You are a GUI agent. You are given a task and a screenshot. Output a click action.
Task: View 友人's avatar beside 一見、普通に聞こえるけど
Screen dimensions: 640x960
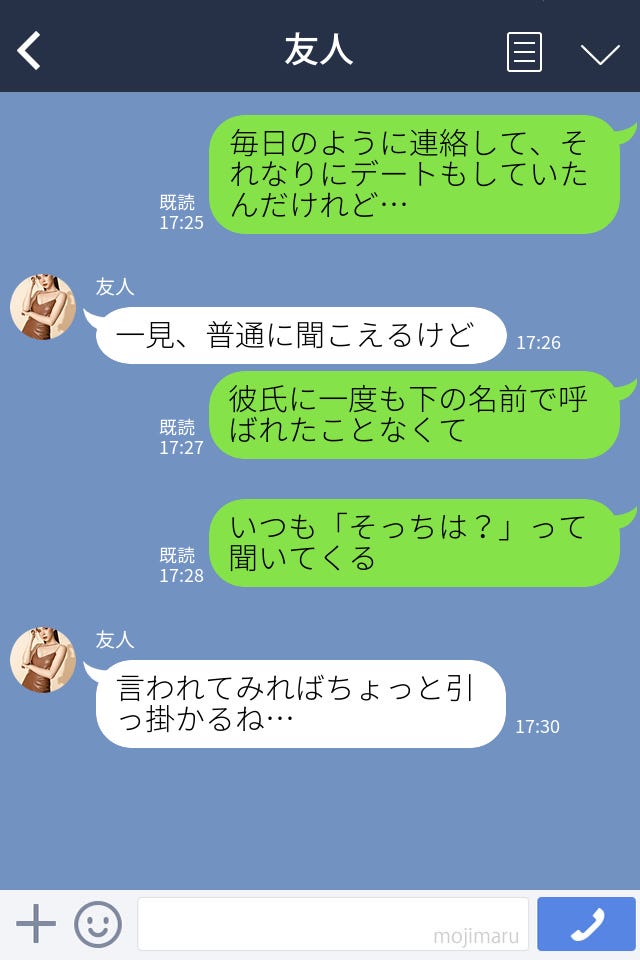[x=43, y=307]
